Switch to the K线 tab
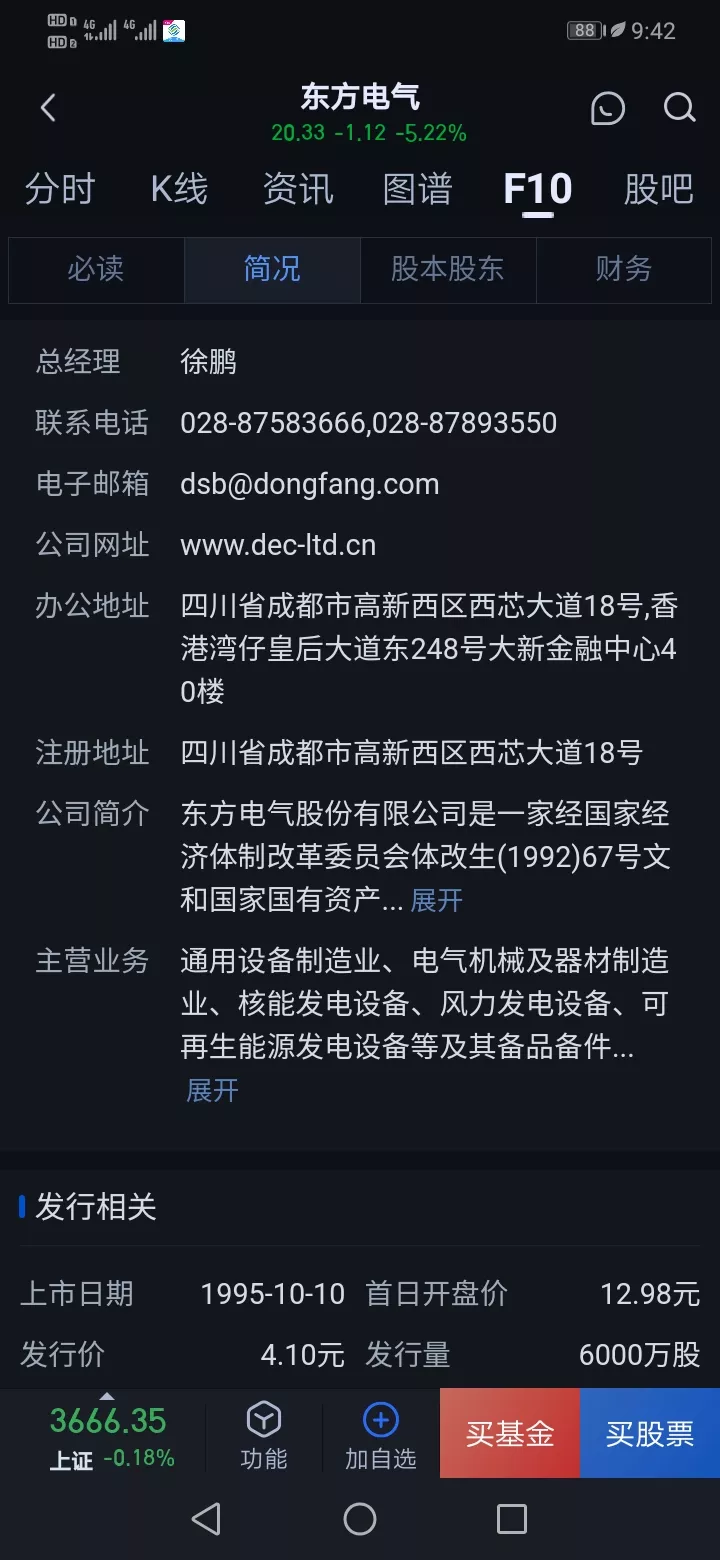 (x=179, y=189)
